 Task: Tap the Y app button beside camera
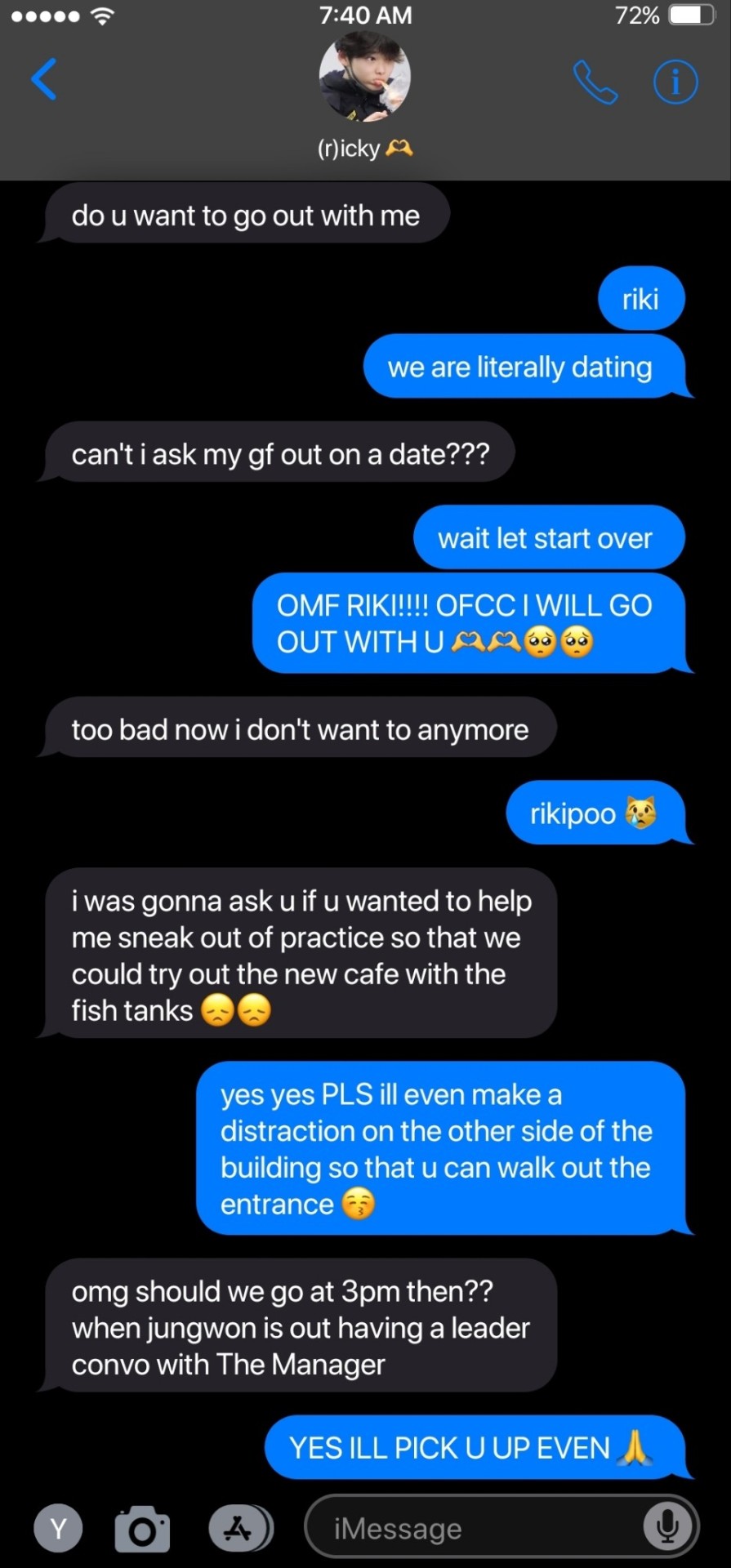[x=58, y=1528]
